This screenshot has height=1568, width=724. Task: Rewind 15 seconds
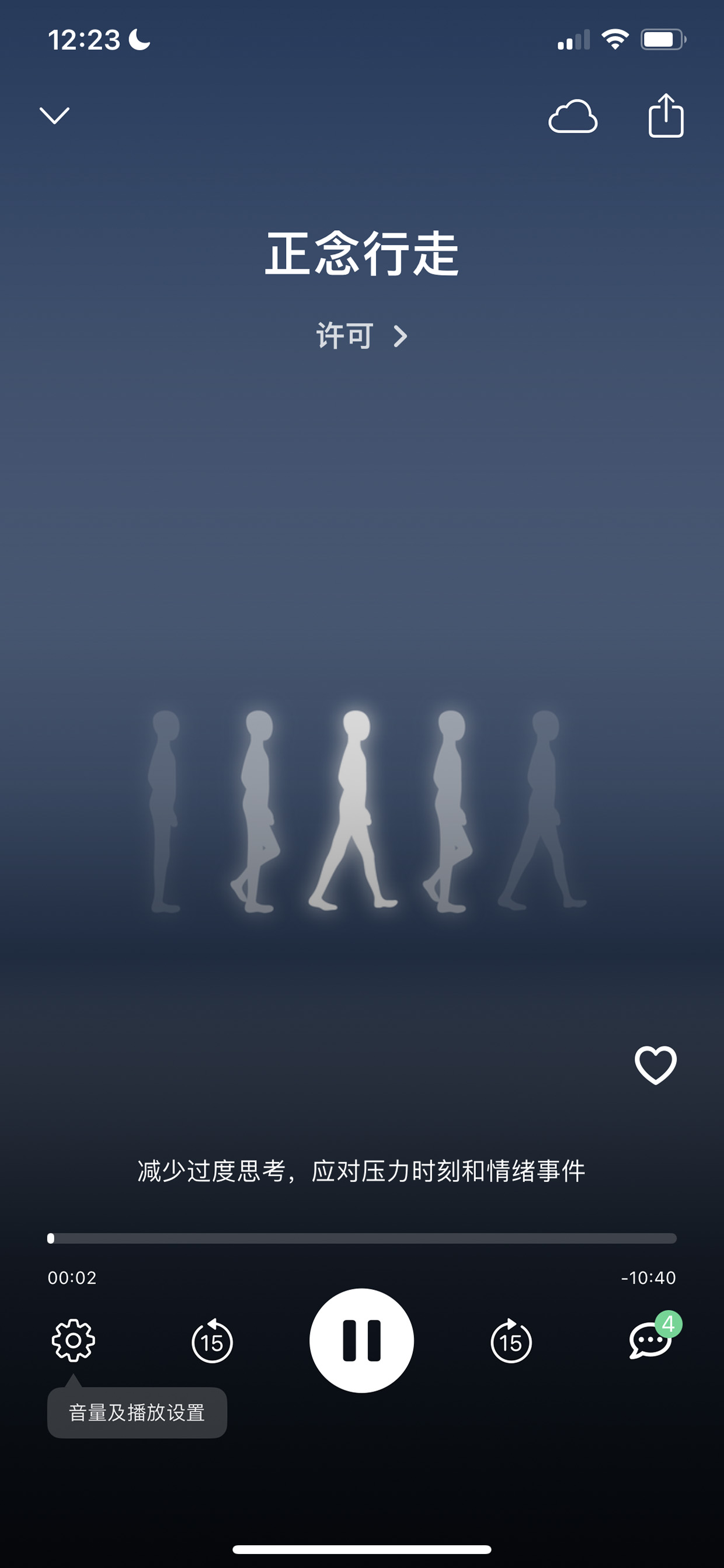point(212,1340)
